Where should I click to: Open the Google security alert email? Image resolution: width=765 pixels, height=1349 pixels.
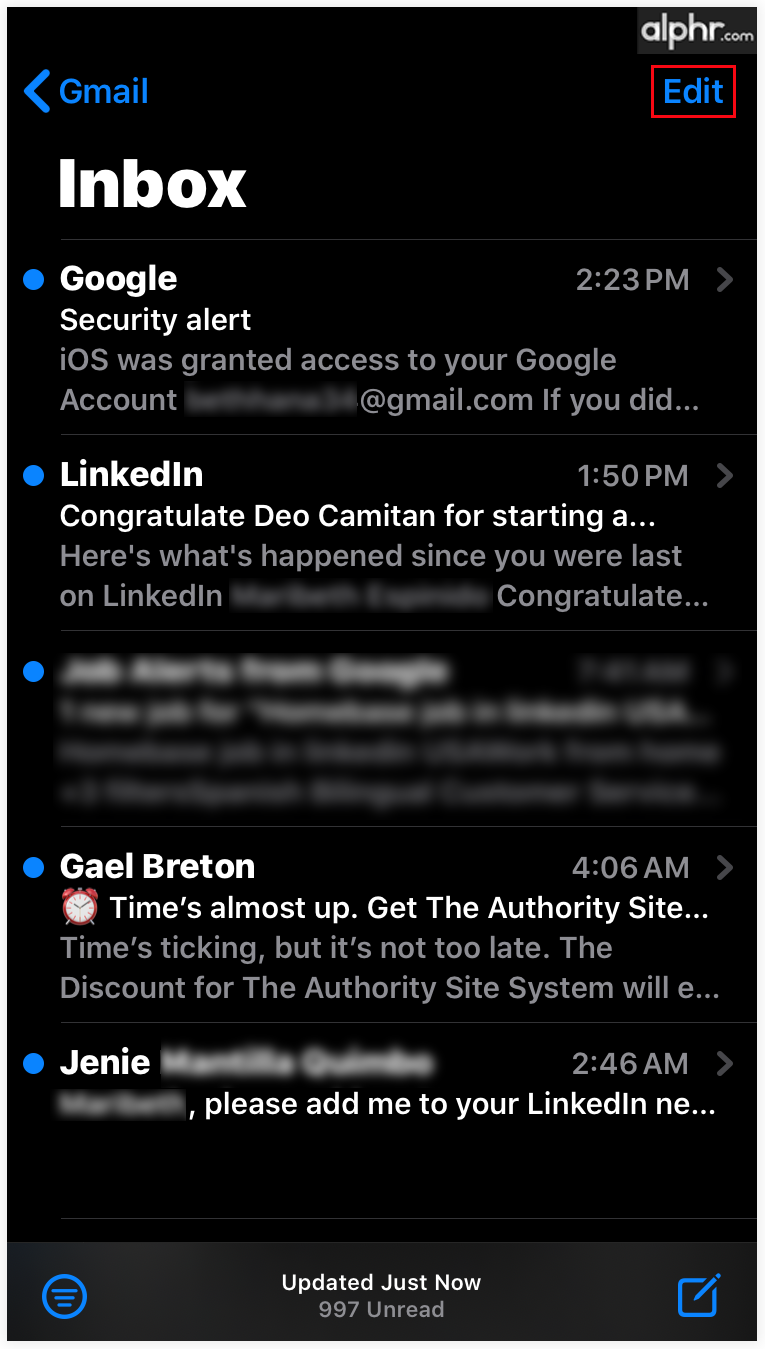380,339
